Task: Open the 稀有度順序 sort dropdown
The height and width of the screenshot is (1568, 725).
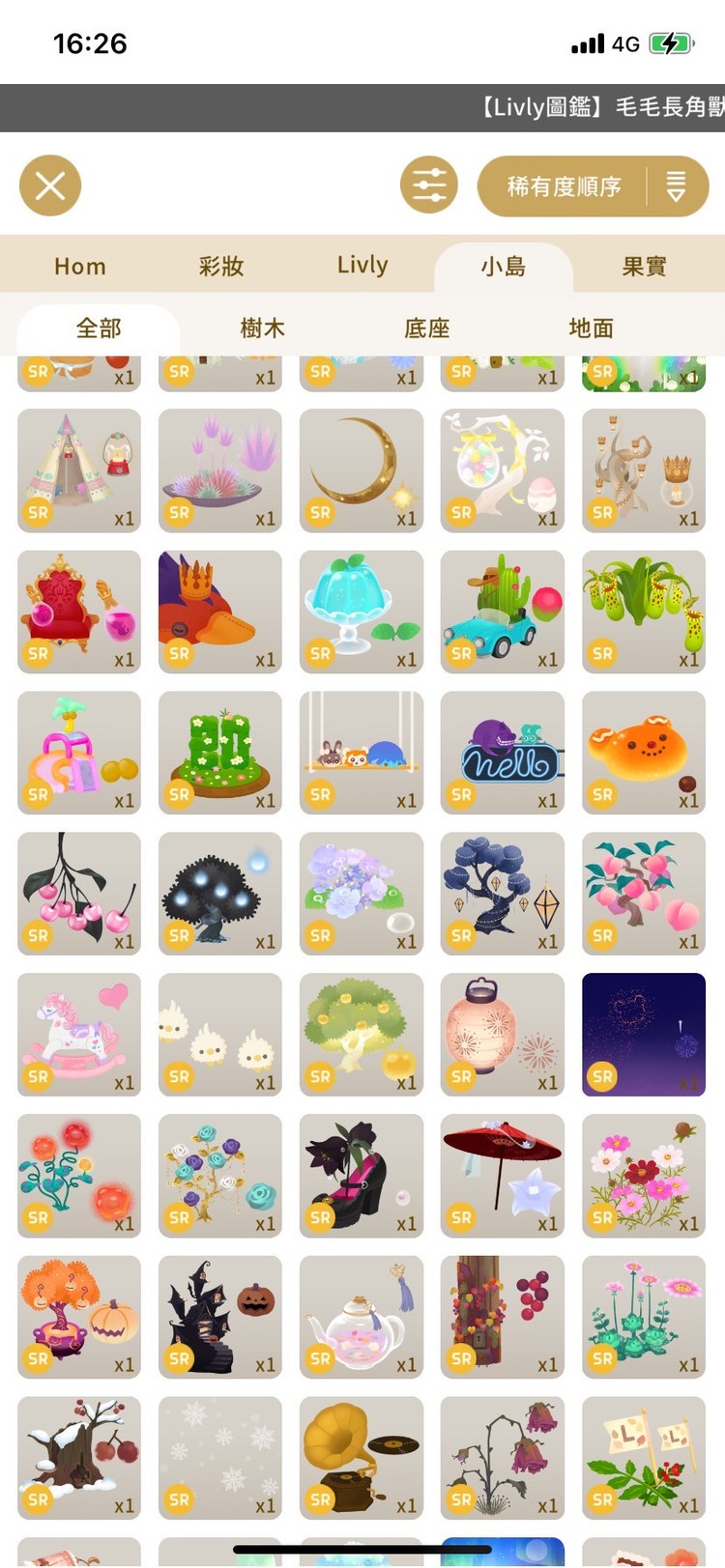Action: click(x=593, y=186)
